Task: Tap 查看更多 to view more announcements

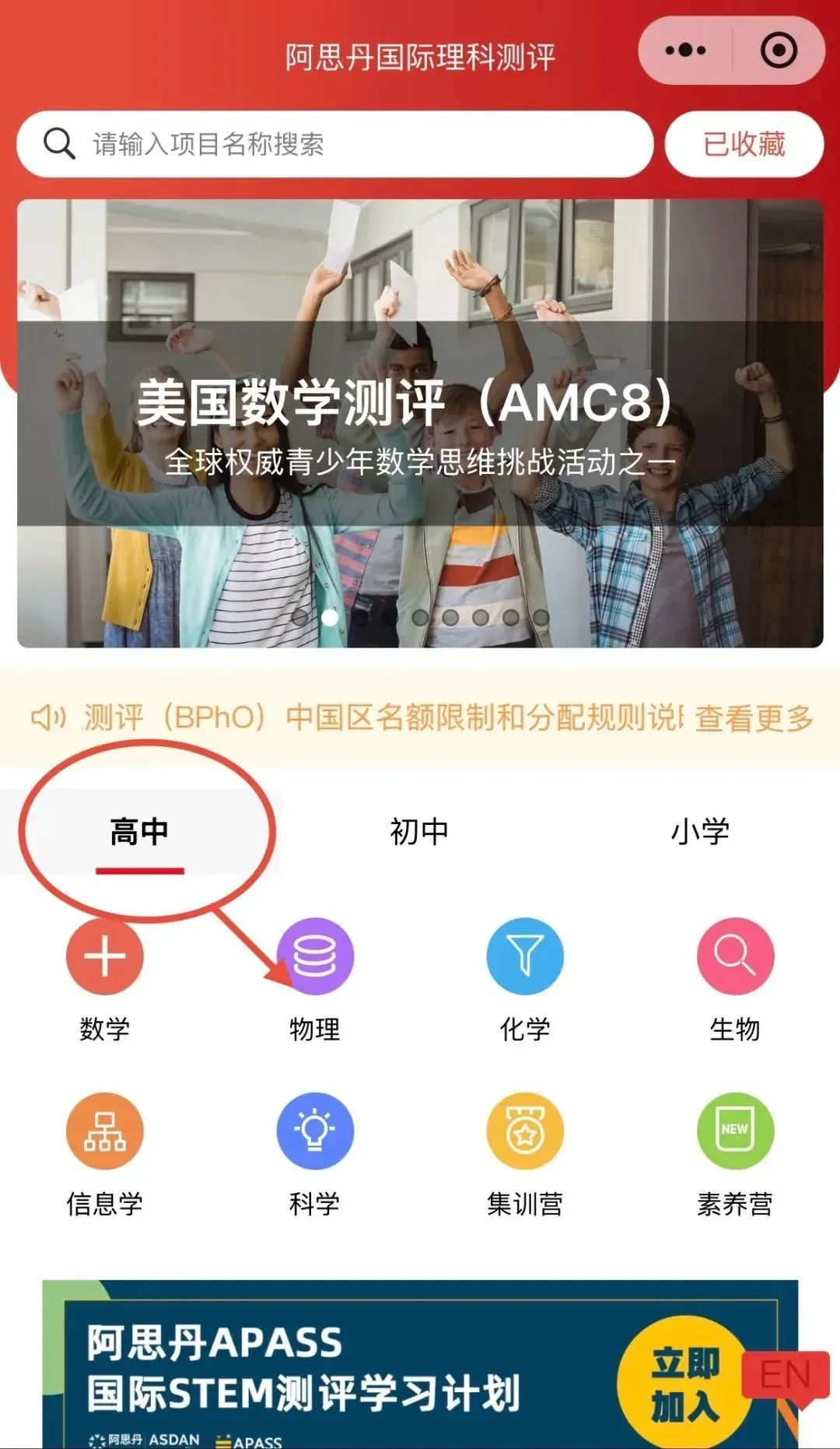Action: [753, 717]
